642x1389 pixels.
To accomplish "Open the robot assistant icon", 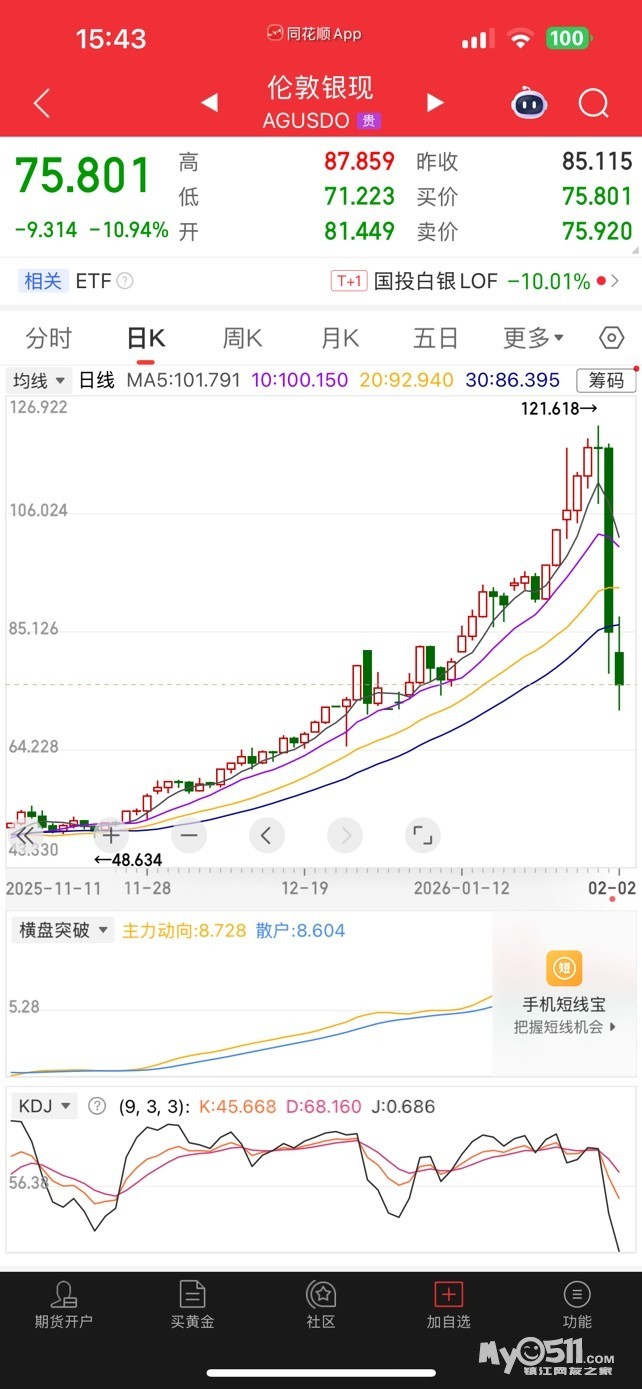I will coord(529,103).
